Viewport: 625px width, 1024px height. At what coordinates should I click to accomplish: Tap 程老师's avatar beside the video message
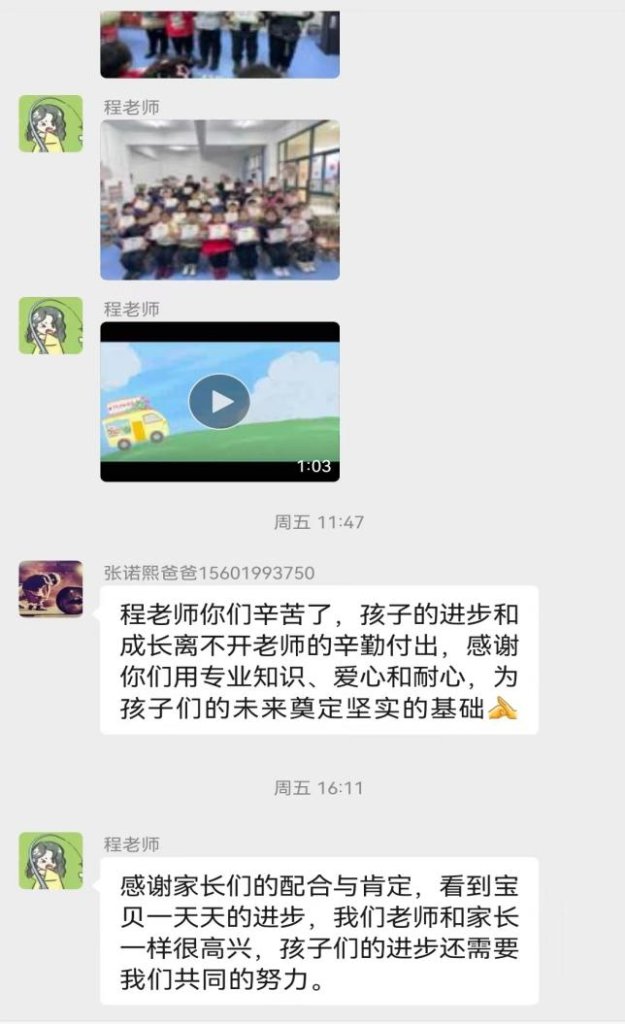50,325
